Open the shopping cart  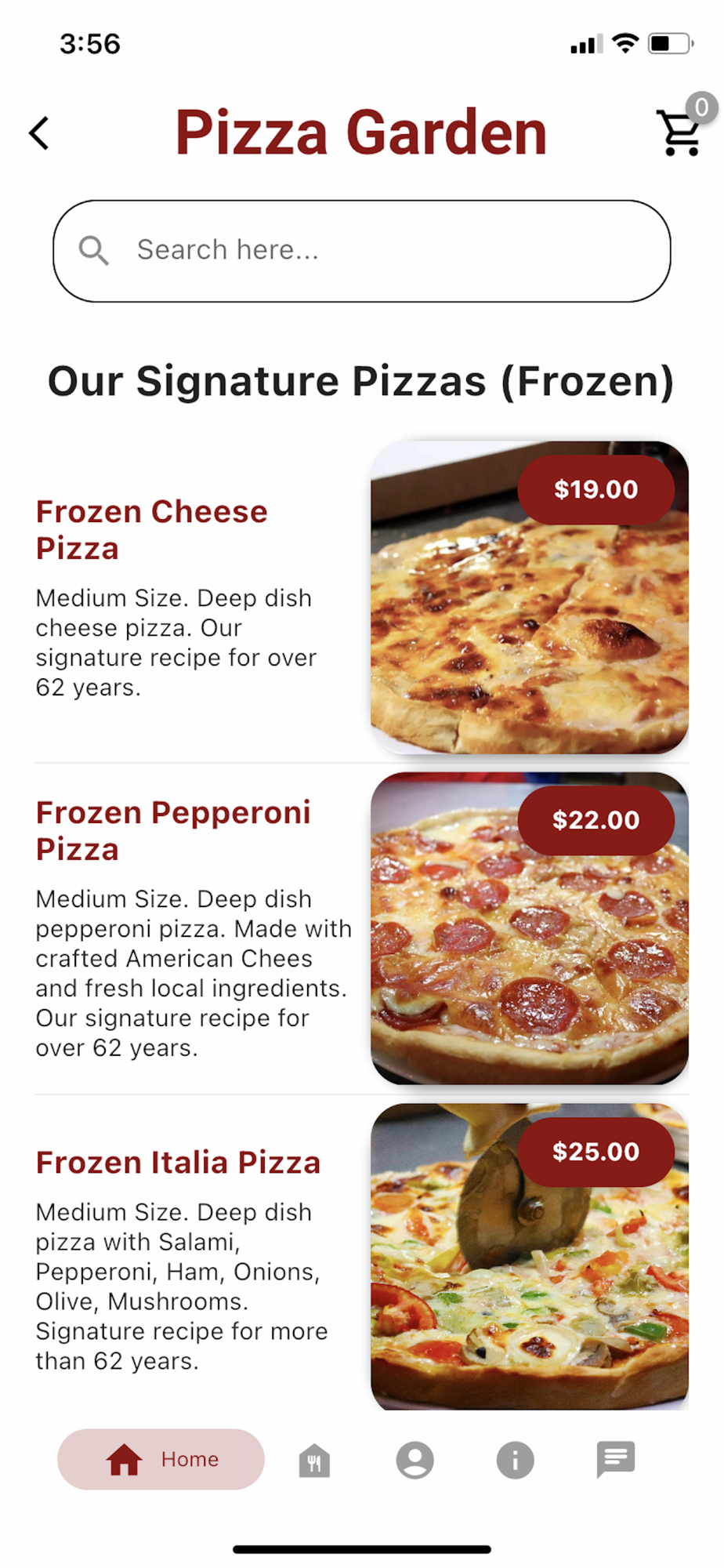click(x=681, y=132)
